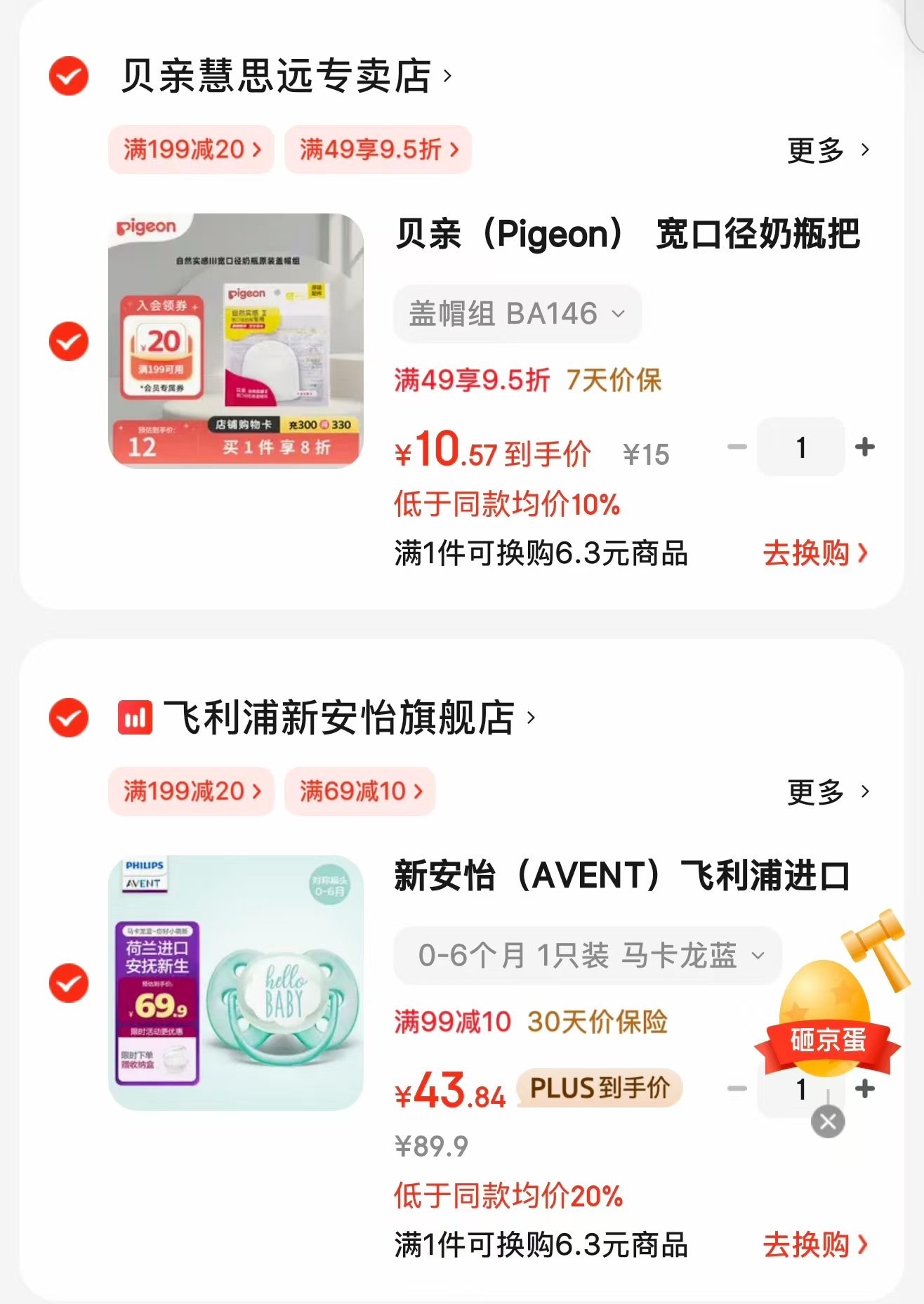The image size is (924, 1304).
Task: Deselect the AVENT pacifier item checkbox
Action: 67,983
